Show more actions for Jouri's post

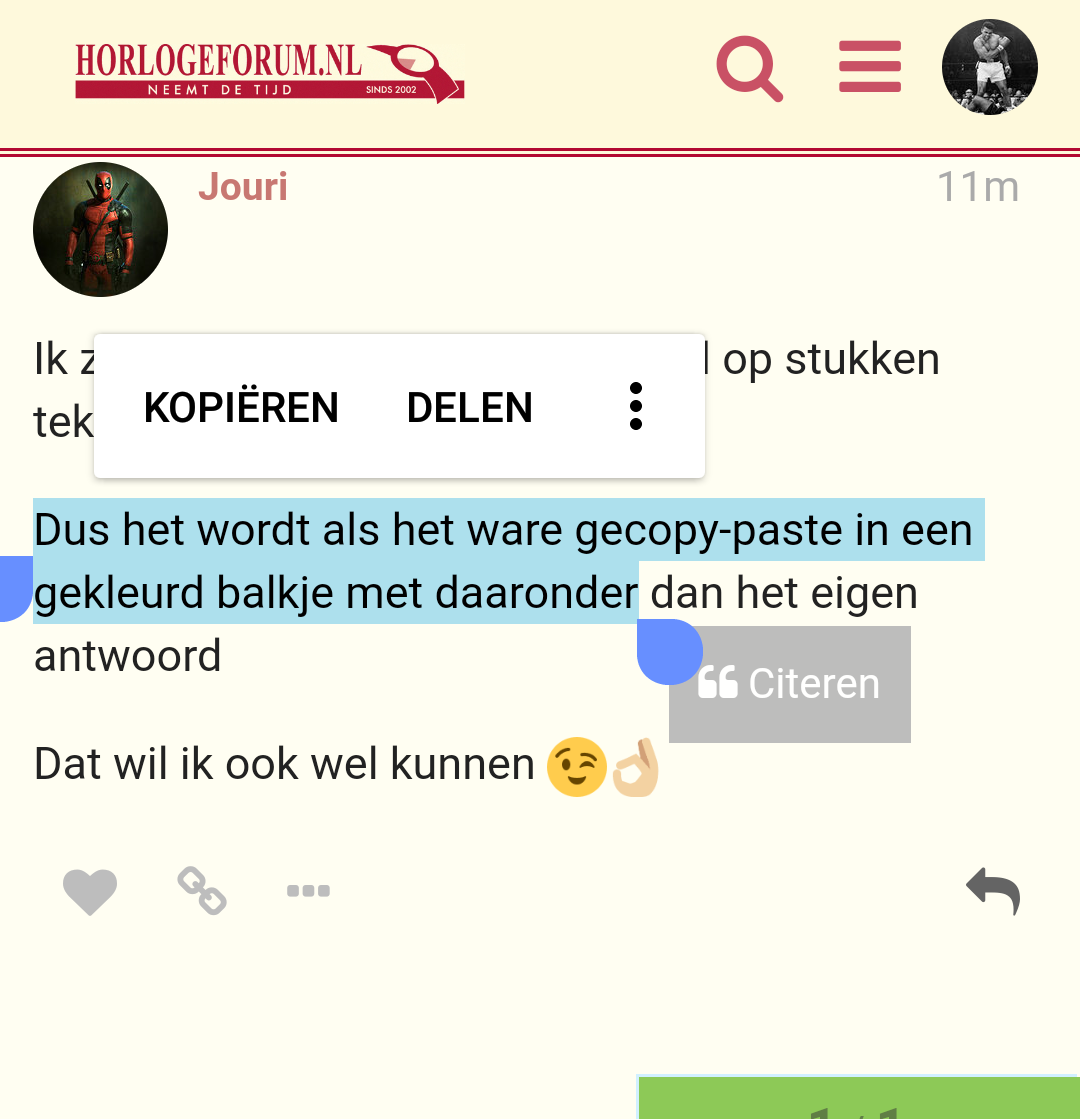(308, 891)
